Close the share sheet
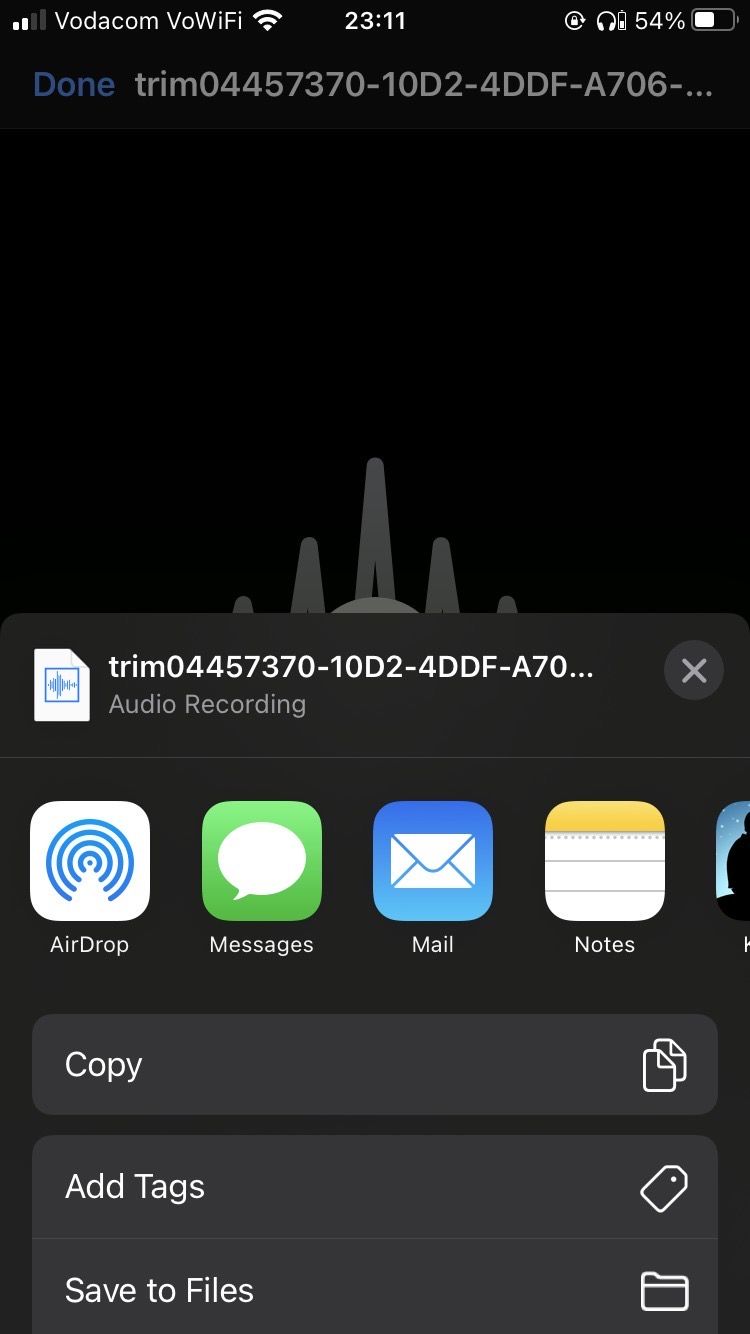The height and width of the screenshot is (1334, 750). (x=693, y=670)
